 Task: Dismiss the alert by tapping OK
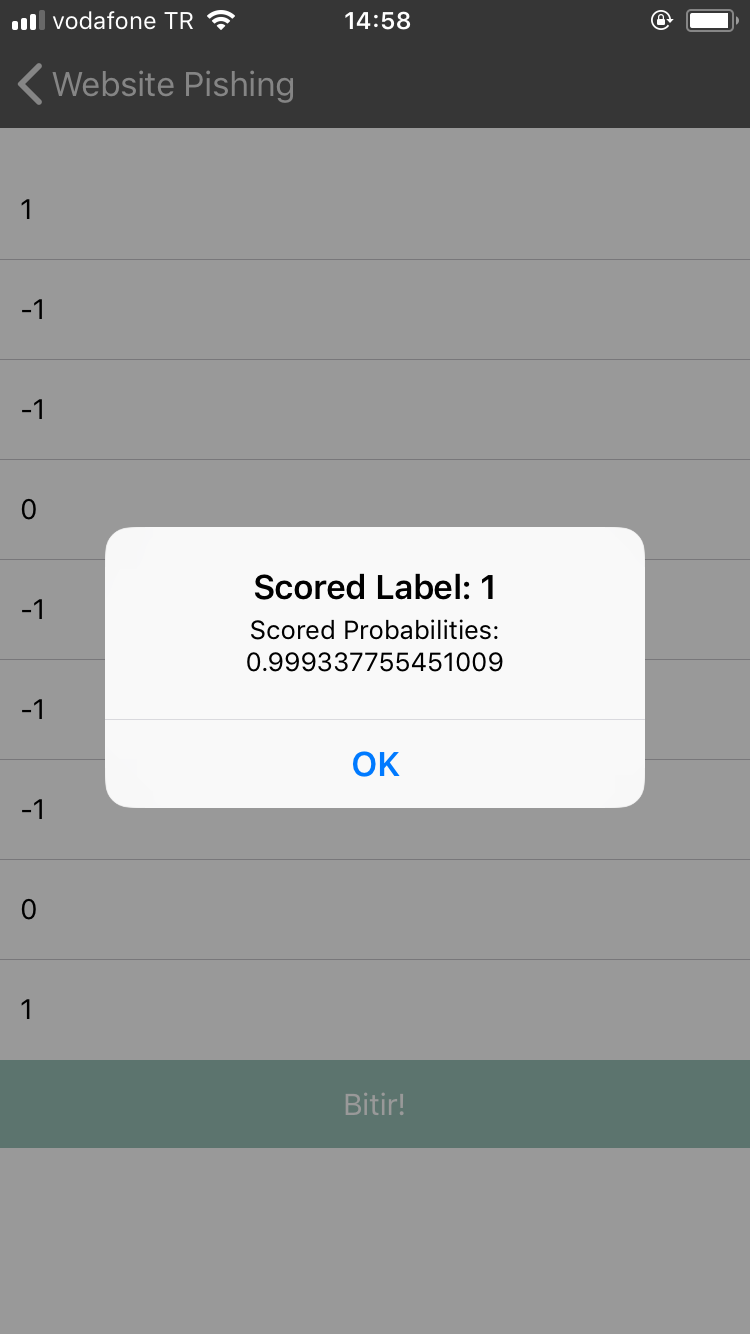pos(374,763)
